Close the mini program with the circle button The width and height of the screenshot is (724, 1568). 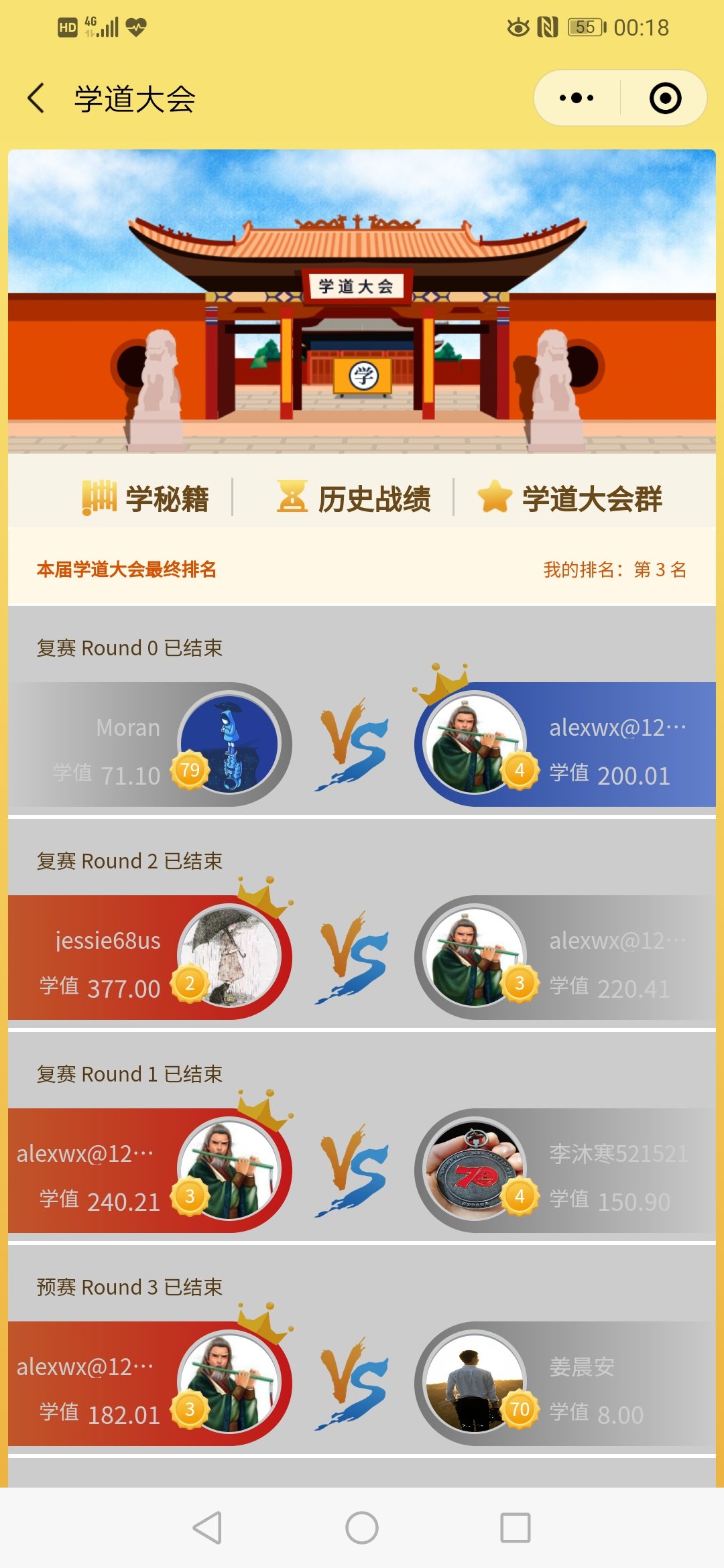[x=665, y=99]
